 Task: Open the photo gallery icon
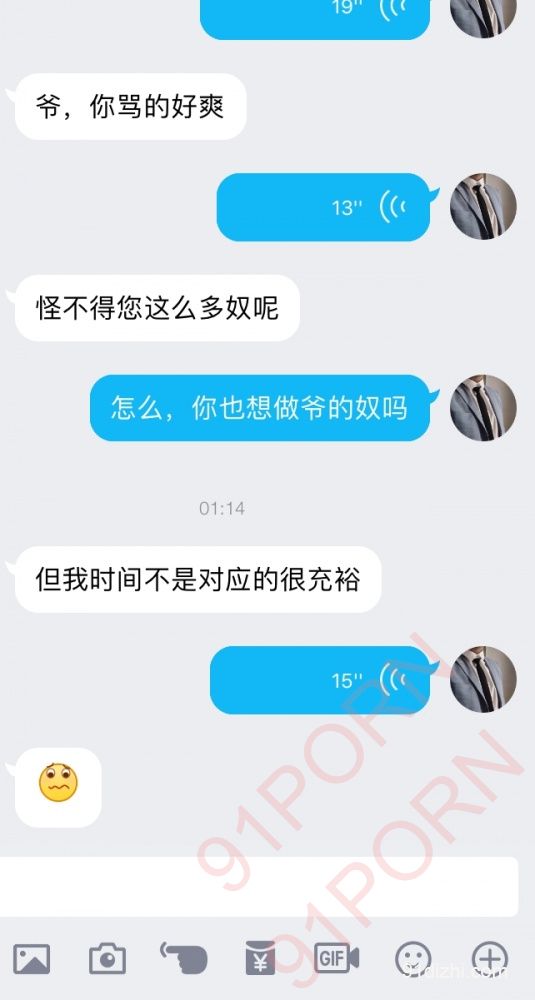pos(31,959)
